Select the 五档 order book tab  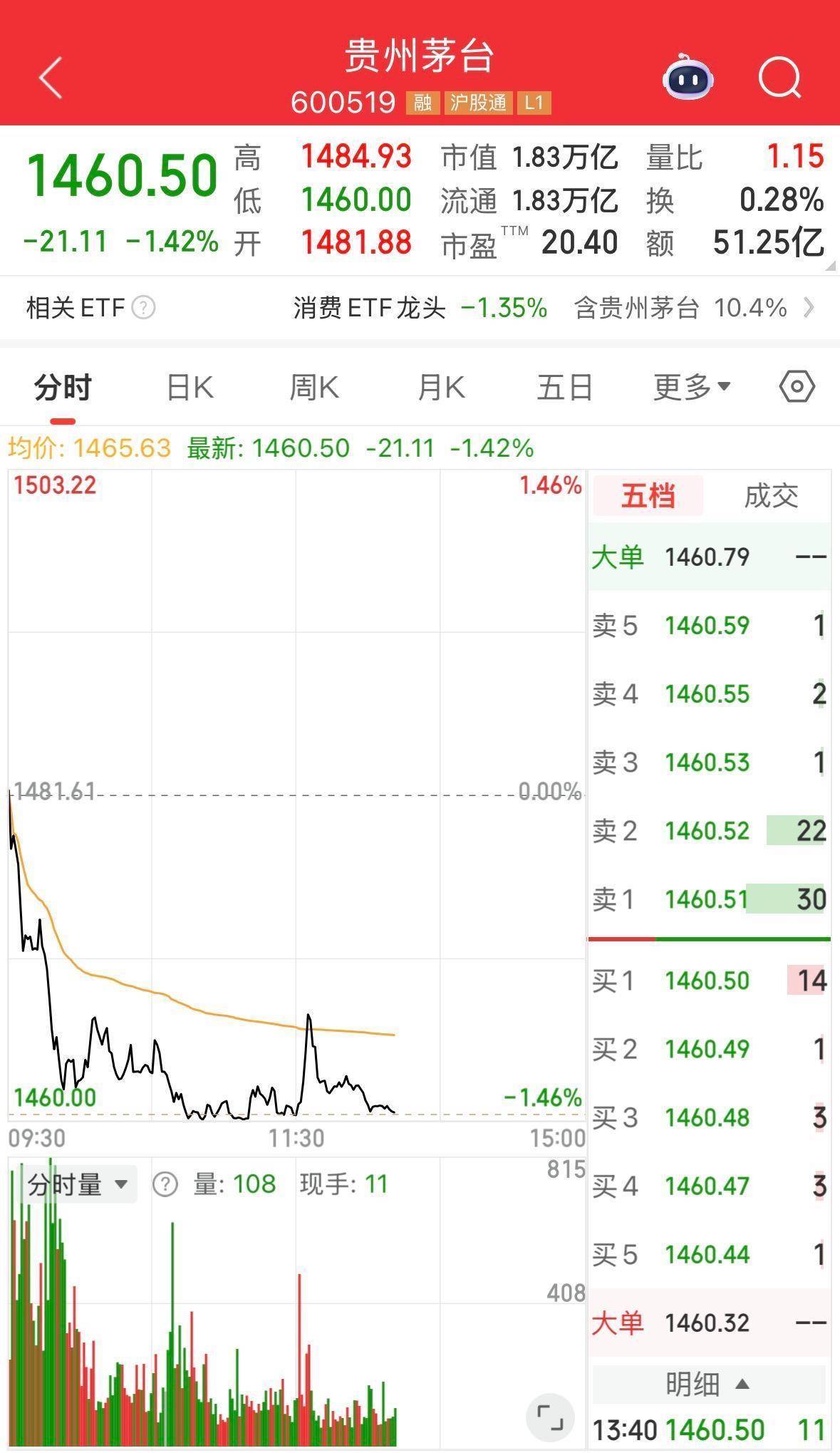point(648,496)
